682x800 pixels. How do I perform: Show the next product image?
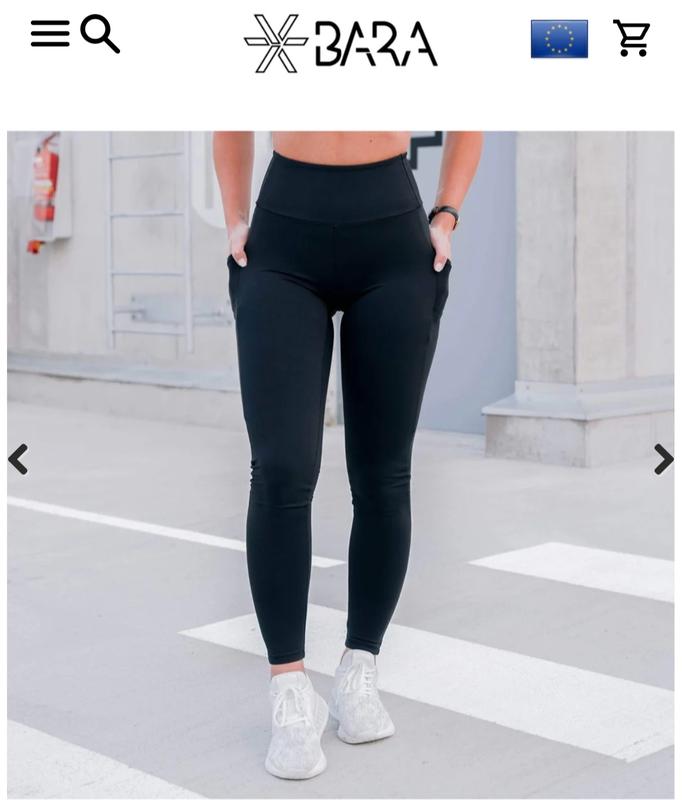[663, 459]
